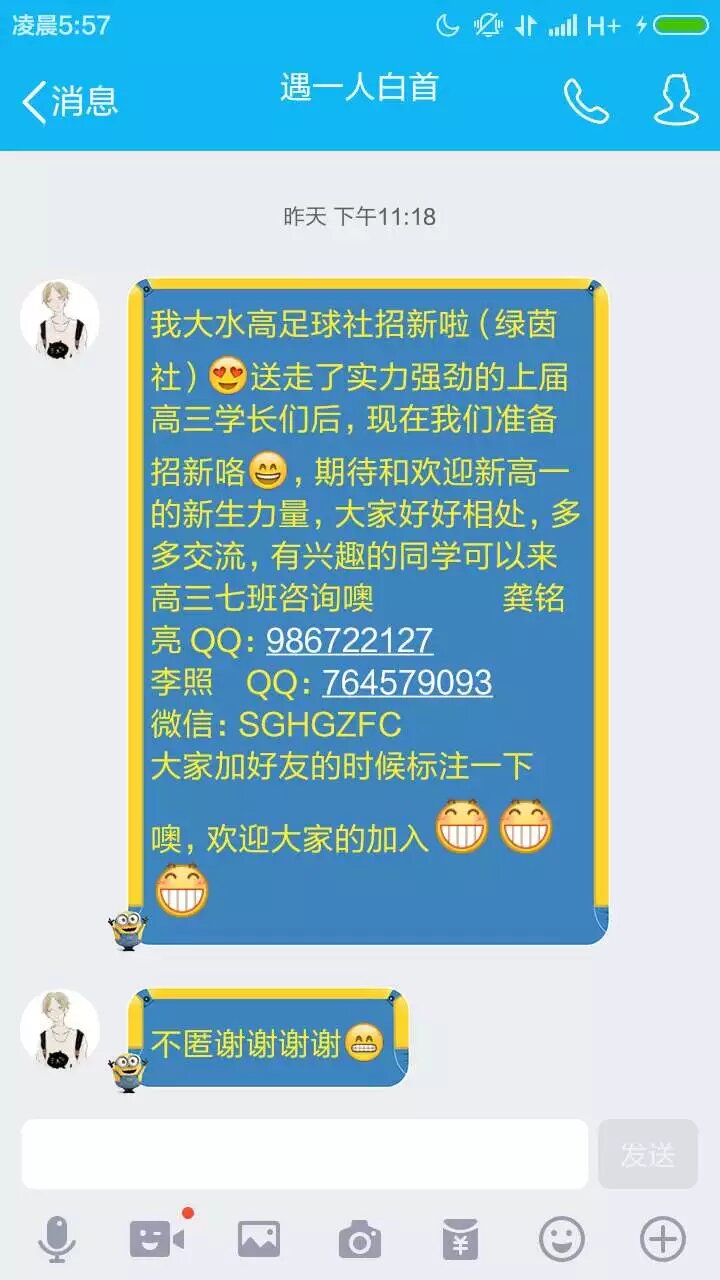Send a red packet
The width and height of the screenshot is (720, 1280).
pyautogui.click(x=460, y=1240)
